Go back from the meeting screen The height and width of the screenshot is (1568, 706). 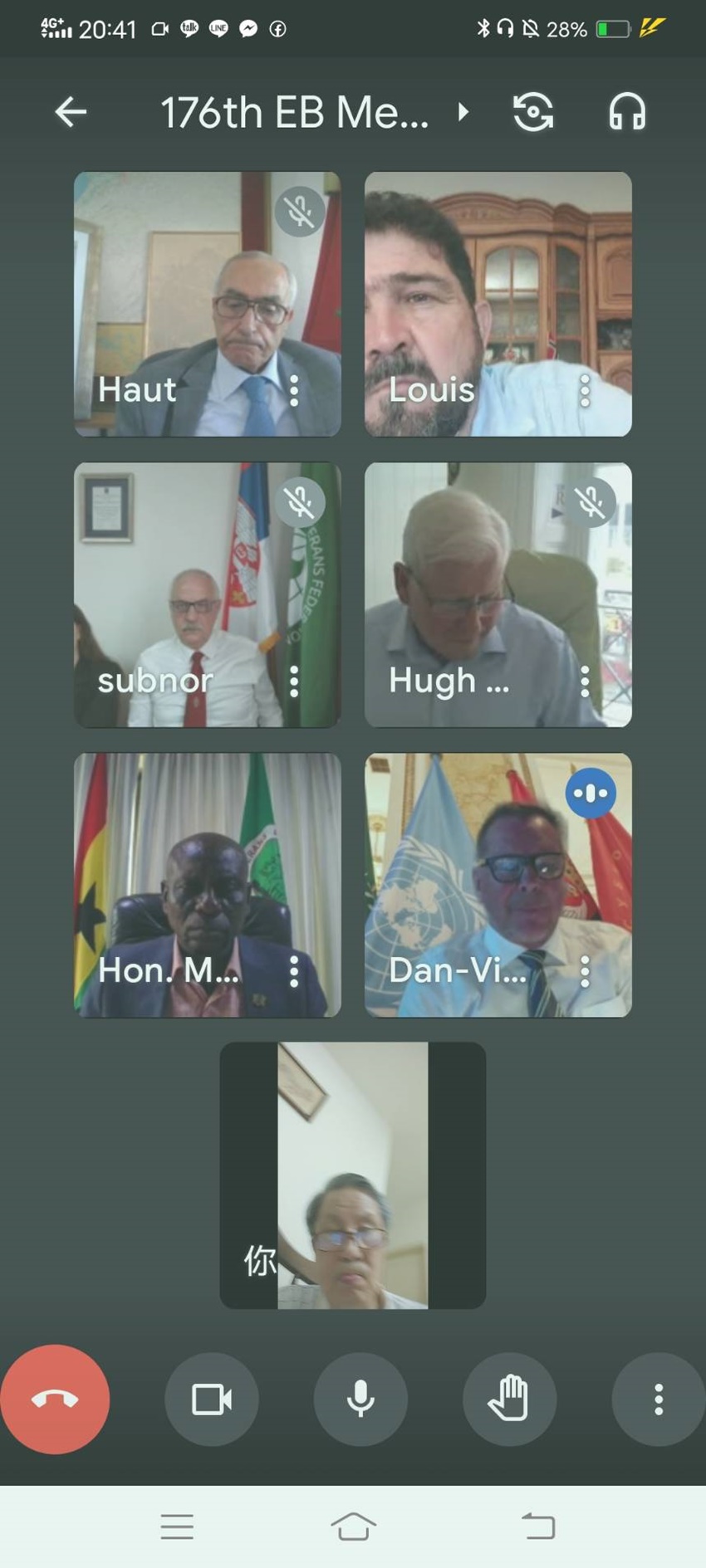coord(71,112)
